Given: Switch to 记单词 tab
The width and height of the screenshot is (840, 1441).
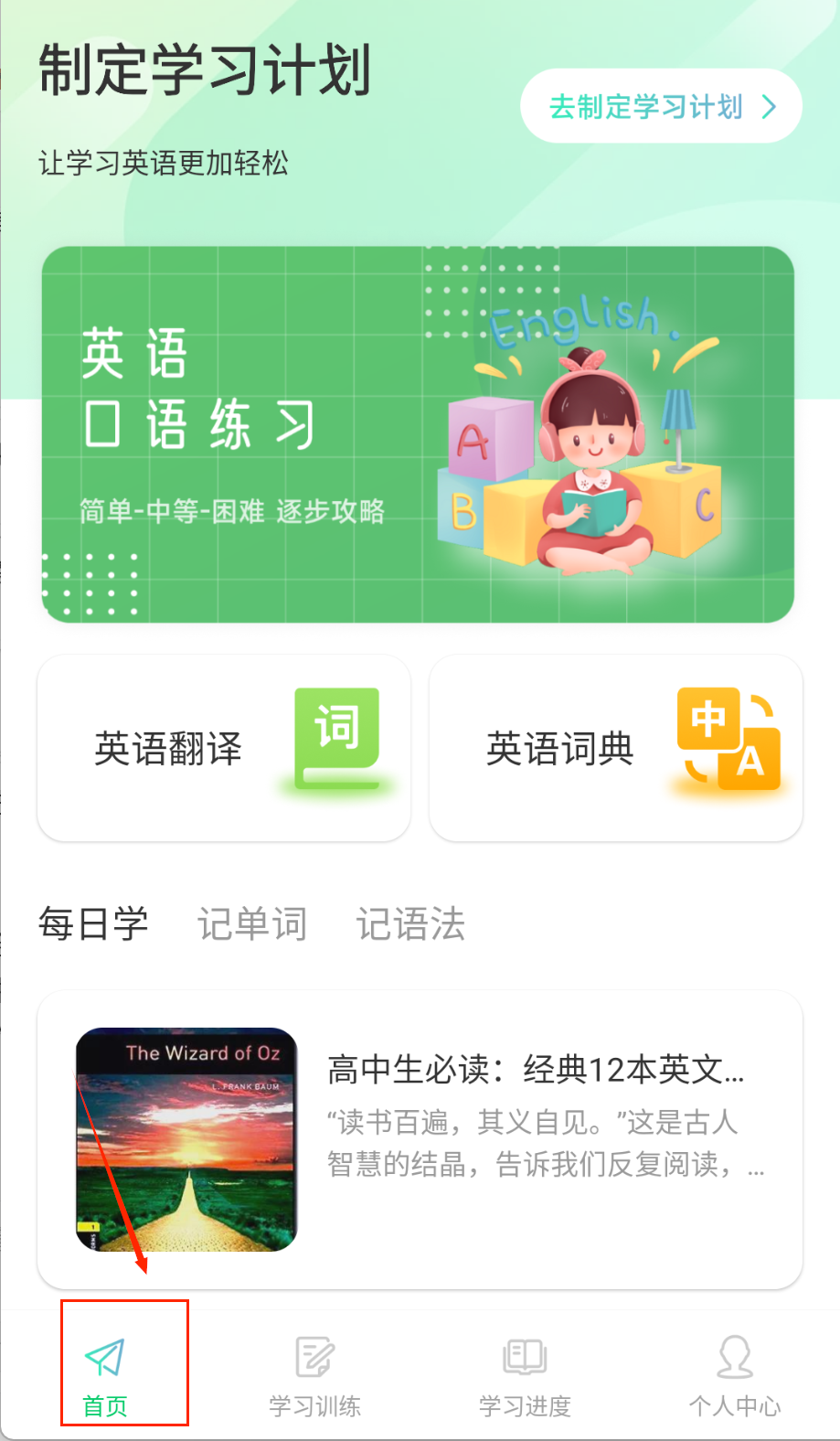Looking at the screenshot, I should 252,923.
